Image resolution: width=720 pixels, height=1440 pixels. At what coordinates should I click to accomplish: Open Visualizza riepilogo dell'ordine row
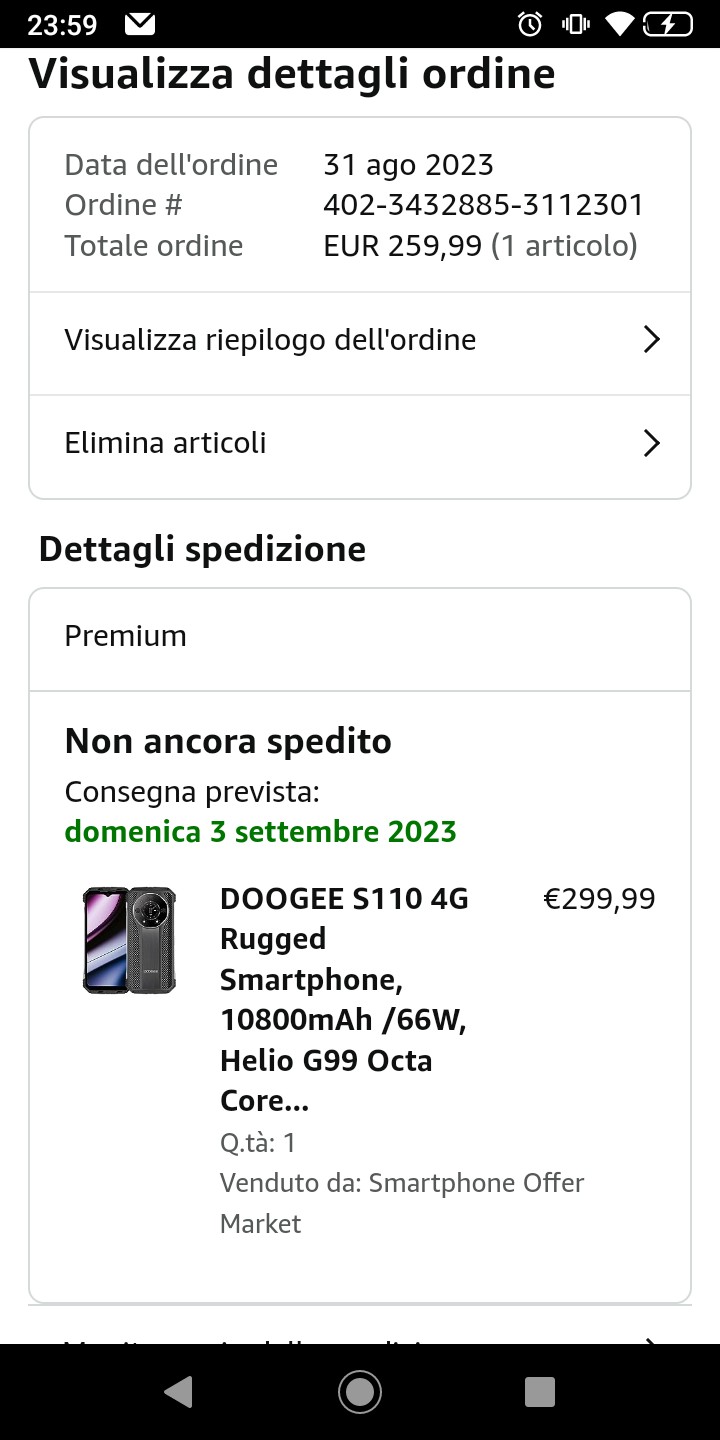coord(360,341)
